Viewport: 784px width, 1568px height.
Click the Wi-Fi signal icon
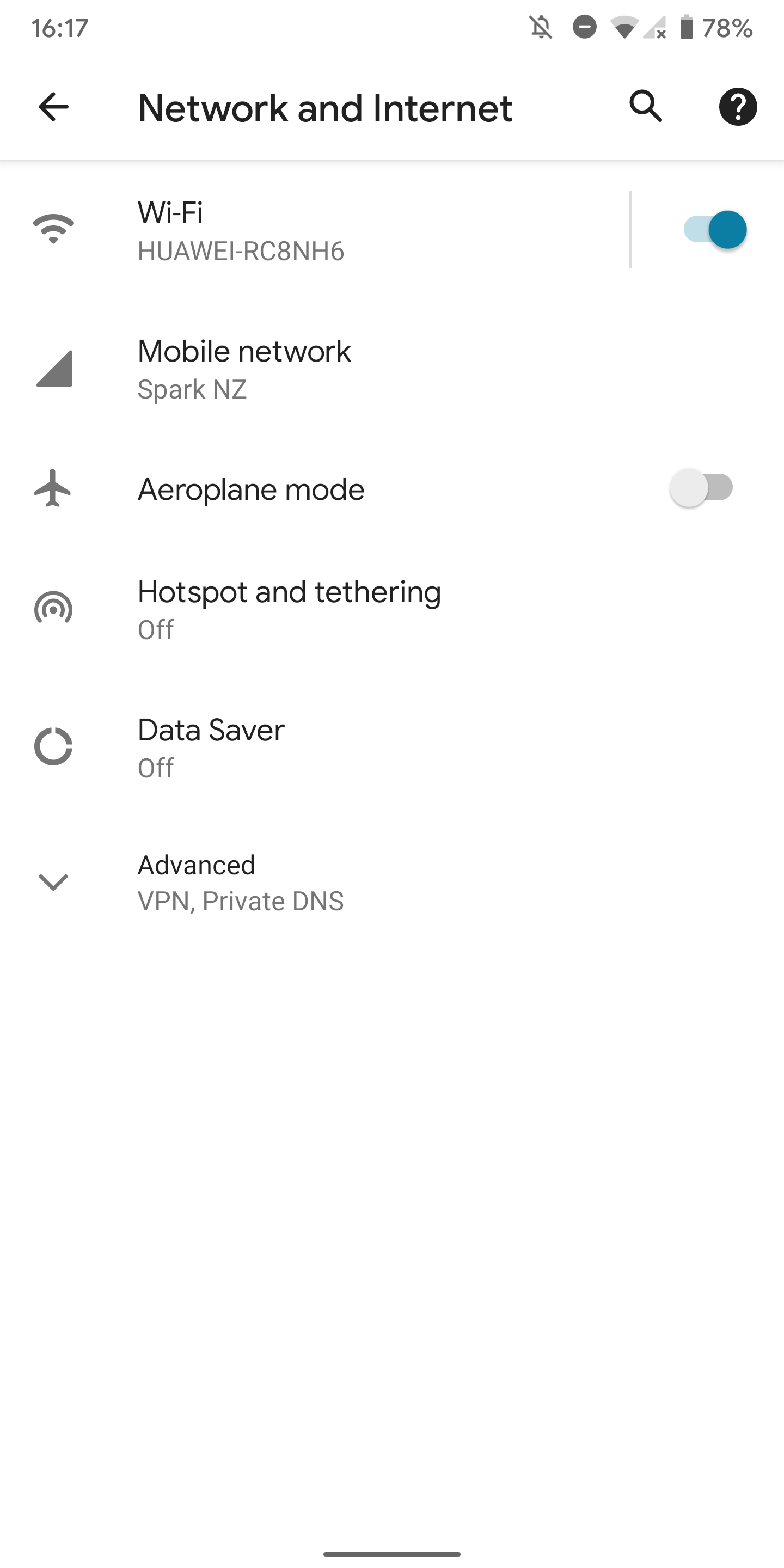pos(53,229)
